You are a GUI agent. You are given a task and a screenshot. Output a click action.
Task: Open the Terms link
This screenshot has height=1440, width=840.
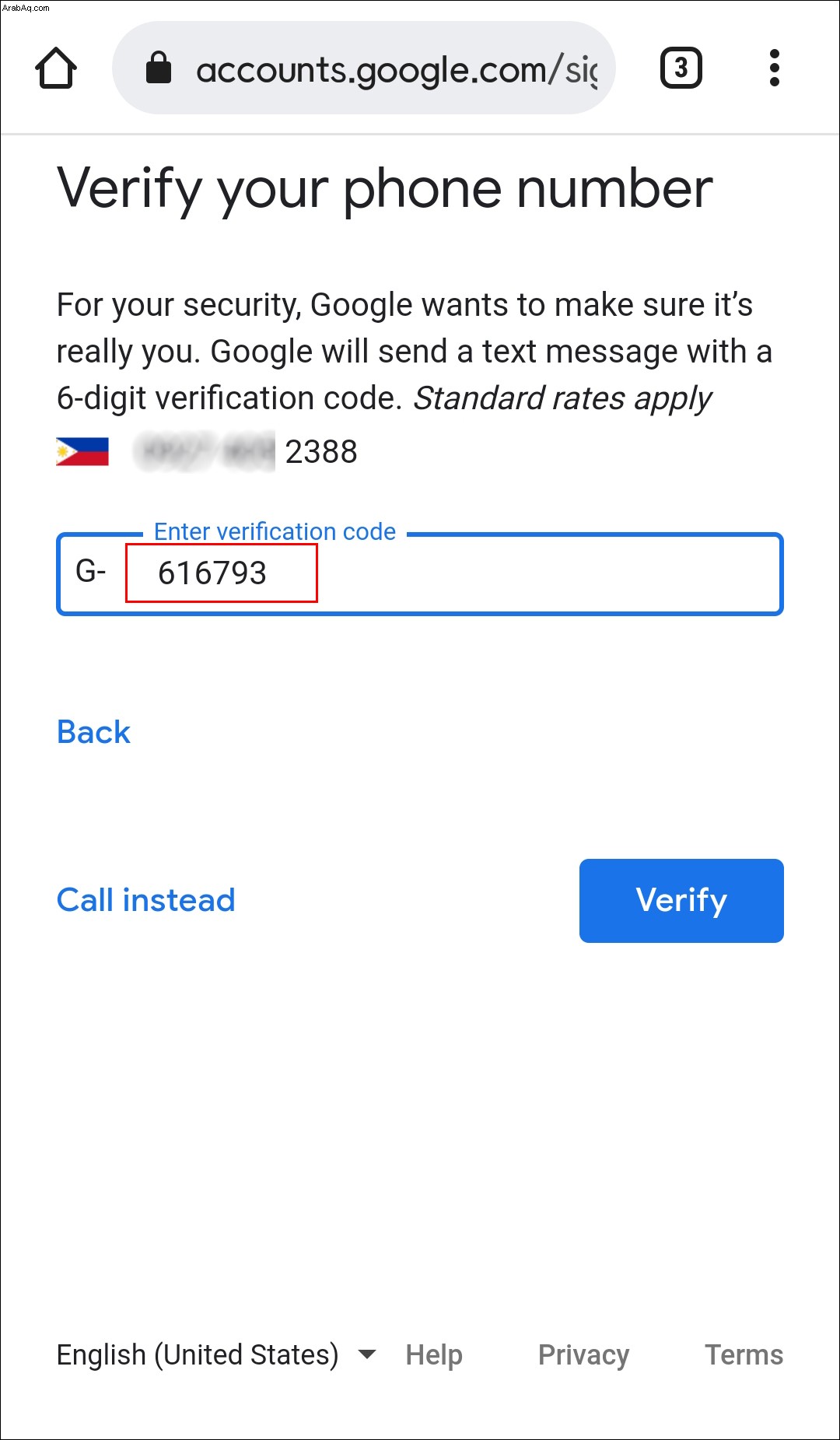click(744, 1354)
